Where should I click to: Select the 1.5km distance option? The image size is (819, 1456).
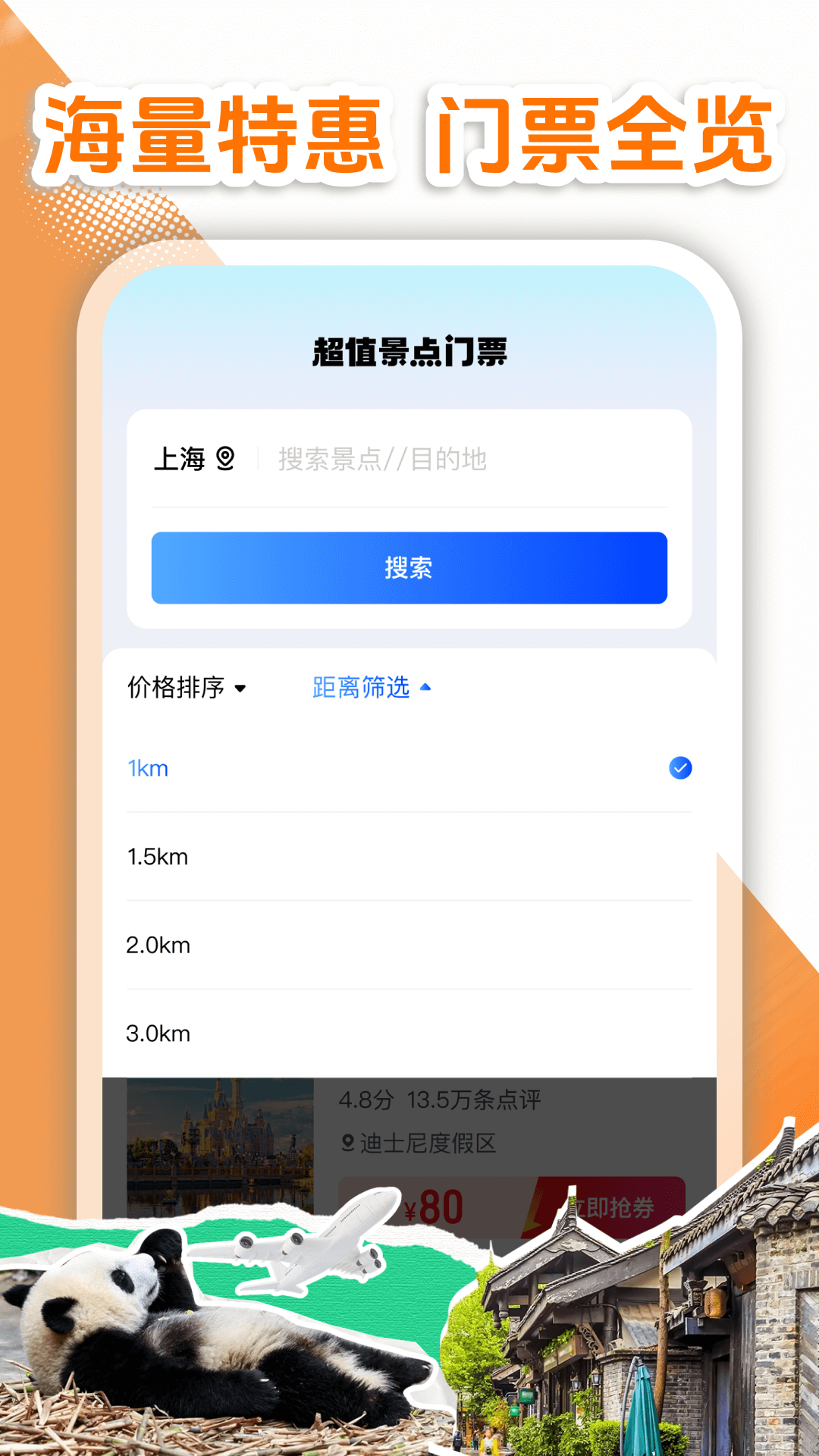[159, 857]
